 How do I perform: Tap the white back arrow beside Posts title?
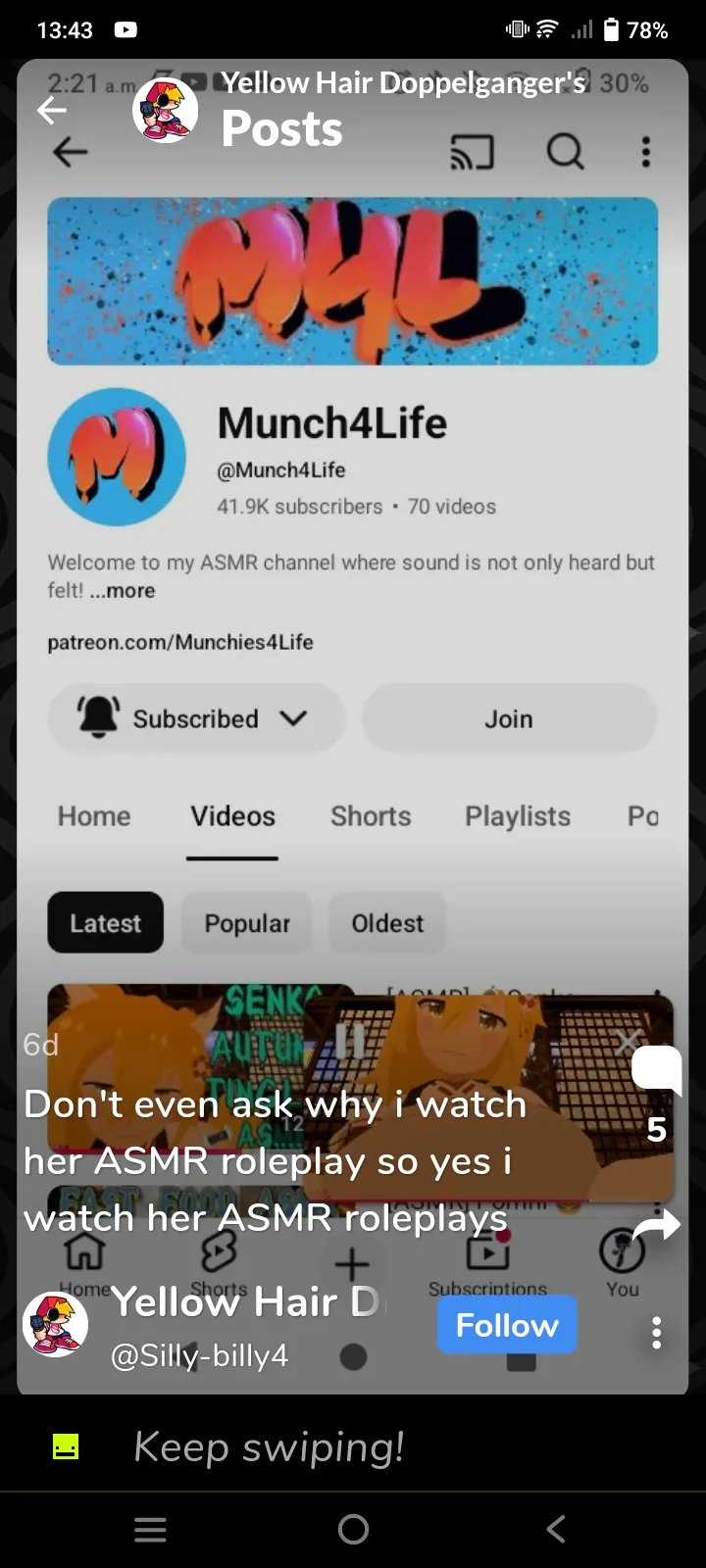52,111
